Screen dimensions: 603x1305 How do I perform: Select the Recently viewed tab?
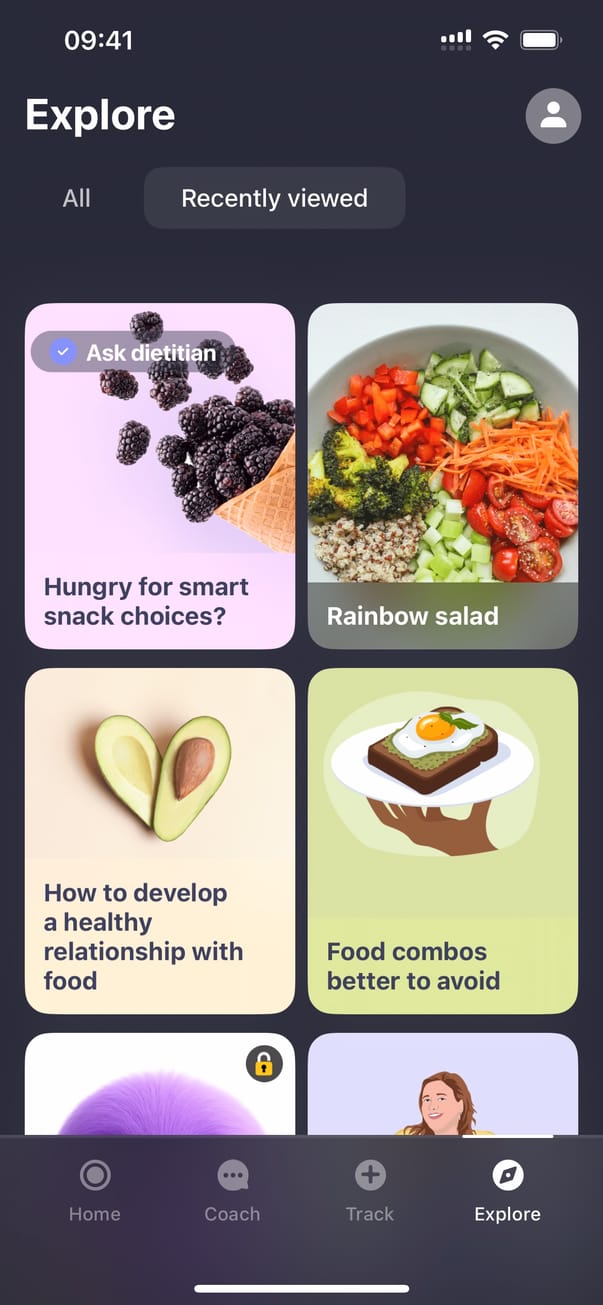click(x=274, y=198)
